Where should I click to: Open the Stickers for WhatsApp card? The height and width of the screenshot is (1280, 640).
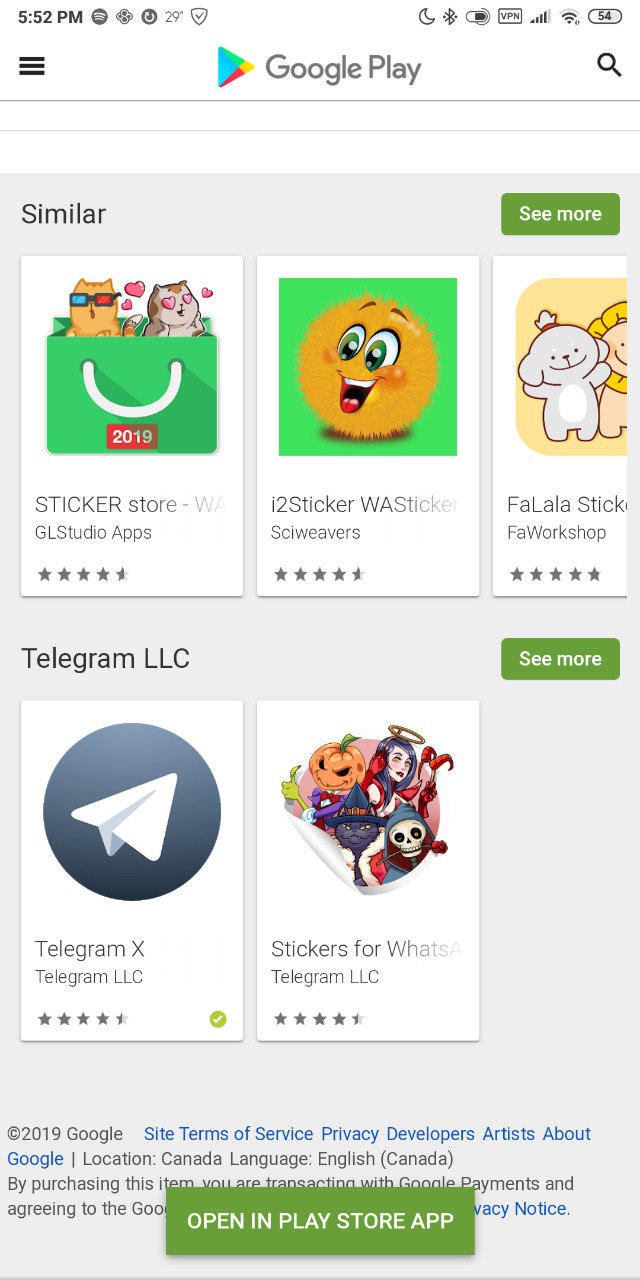(368, 870)
